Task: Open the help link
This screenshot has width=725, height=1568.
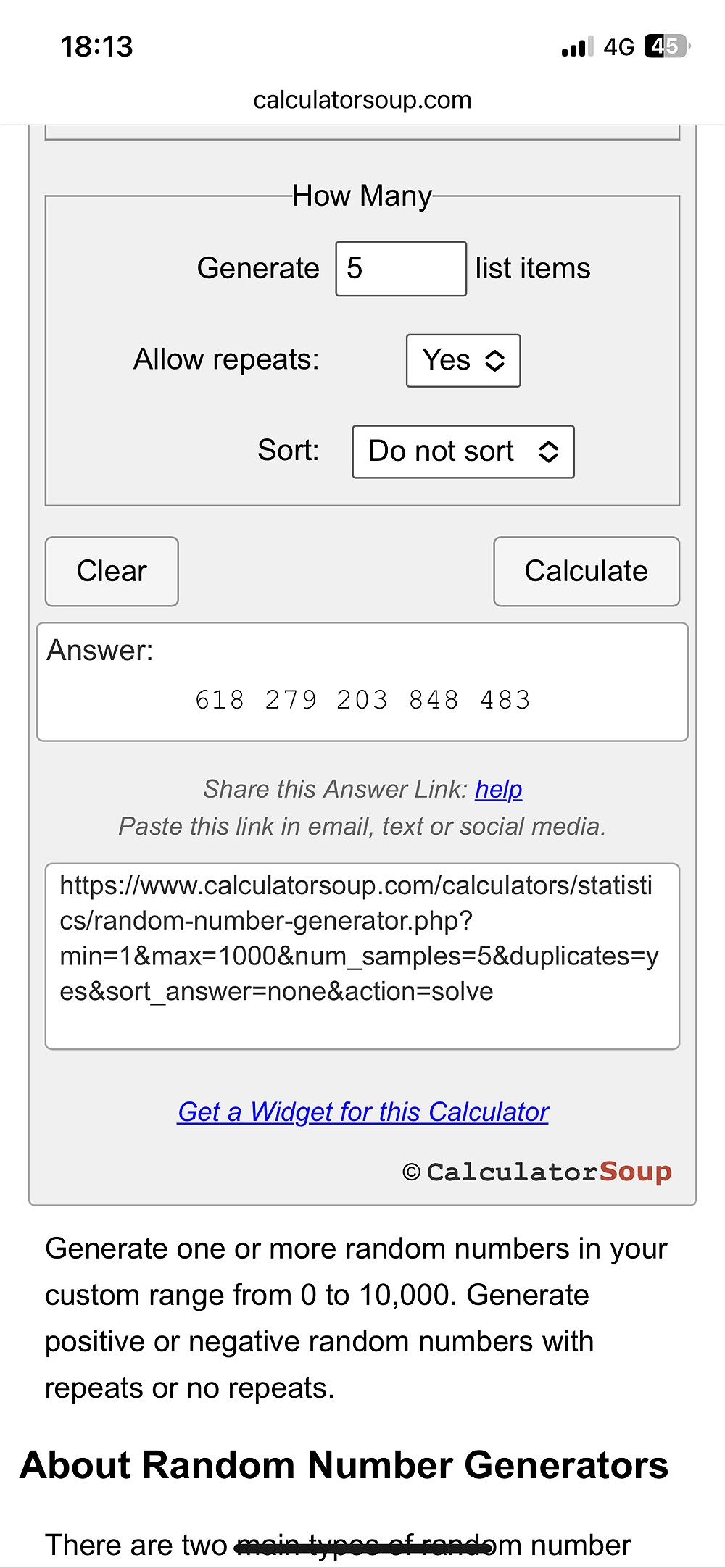Action: [x=498, y=789]
